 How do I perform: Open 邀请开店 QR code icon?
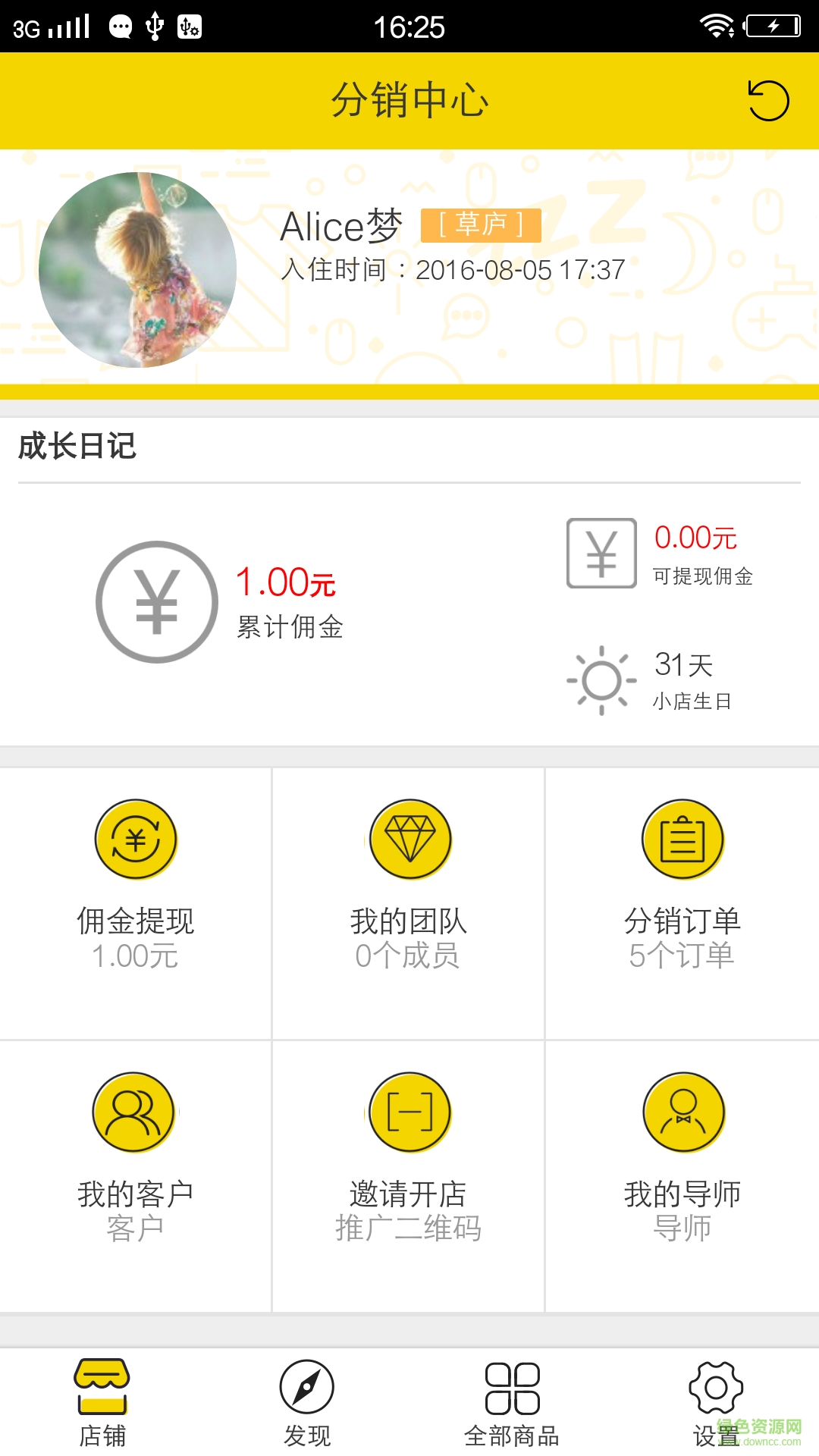point(409,1112)
